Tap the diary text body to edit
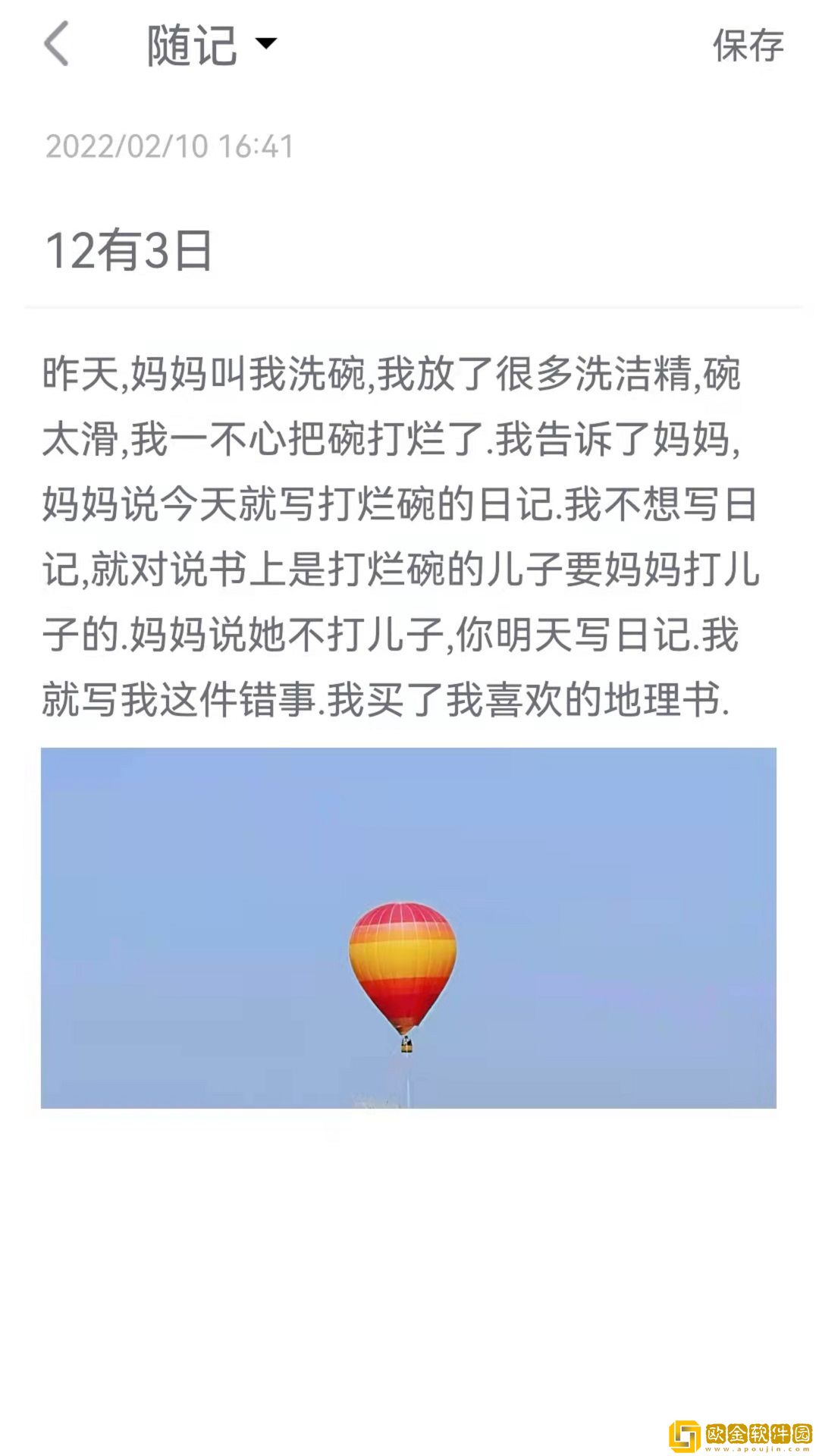The width and height of the screenshot is (819, 1456). click(x=400, y=536)
